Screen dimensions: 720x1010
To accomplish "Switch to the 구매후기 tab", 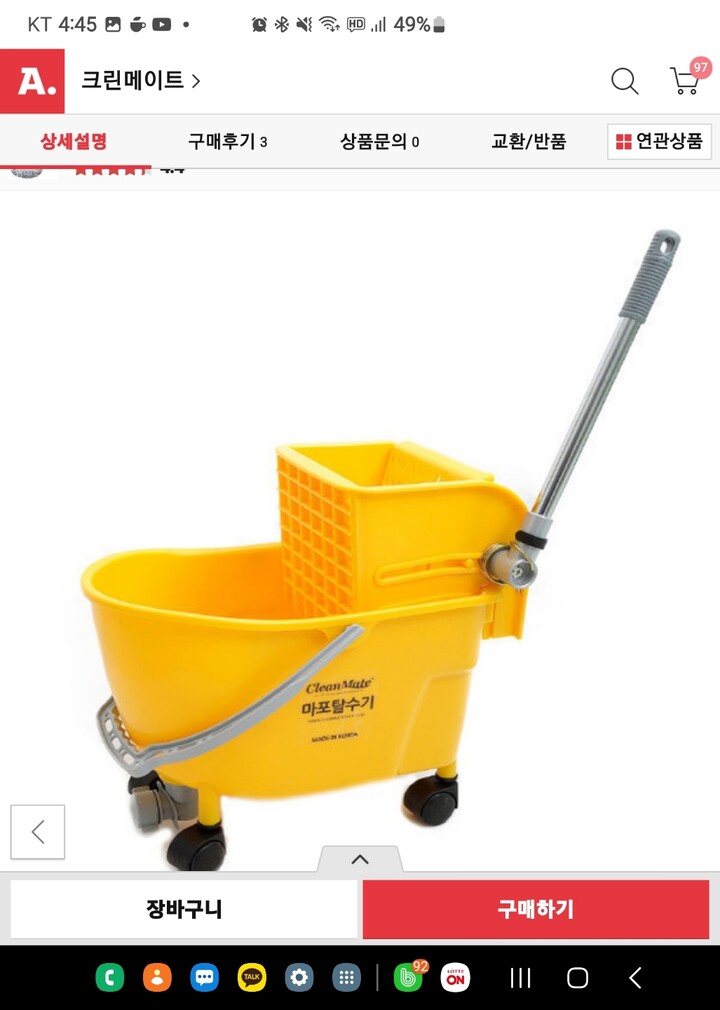I will coord(227,141).
